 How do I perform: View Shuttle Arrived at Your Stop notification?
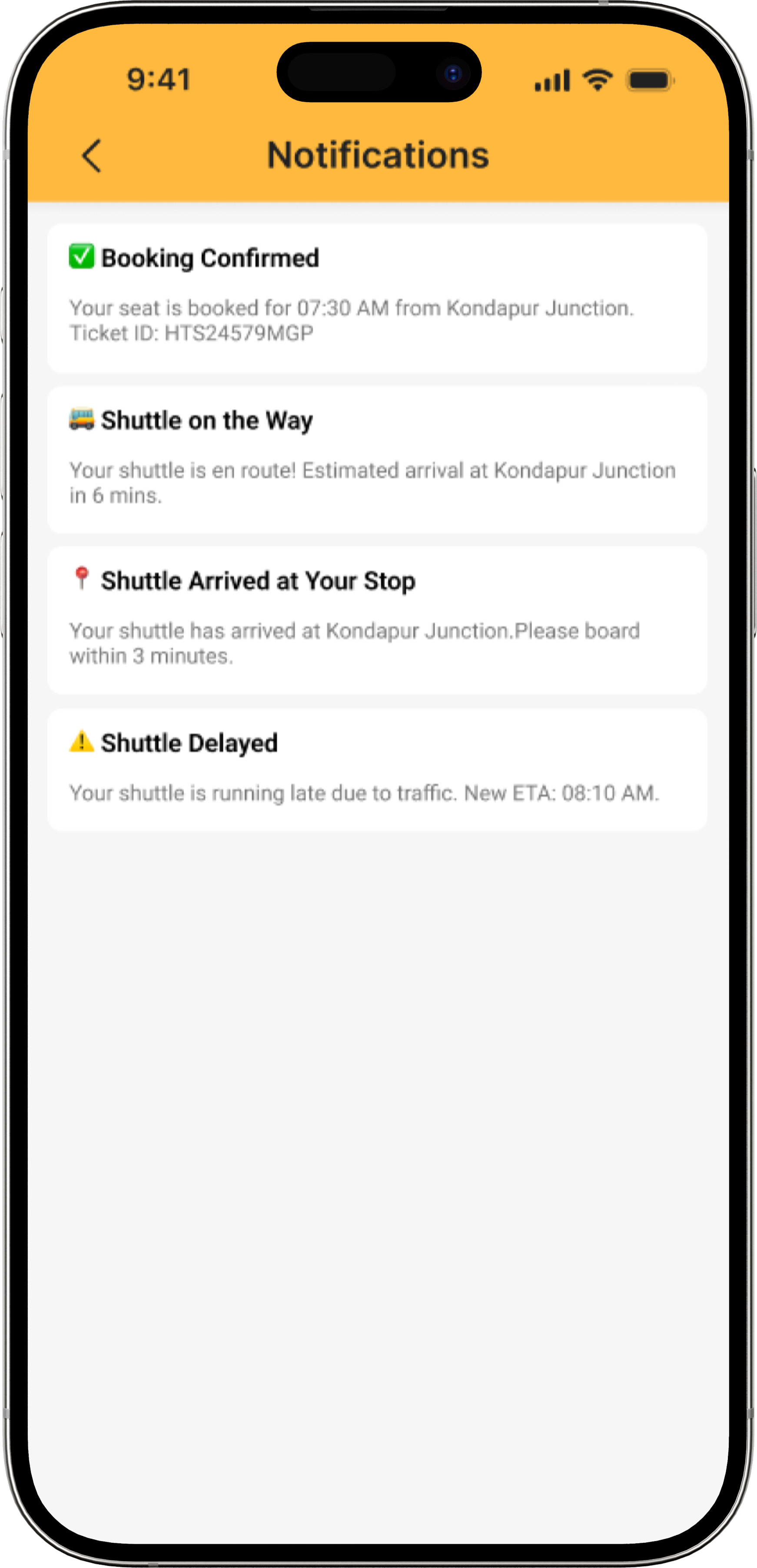(x=376, y=620)
